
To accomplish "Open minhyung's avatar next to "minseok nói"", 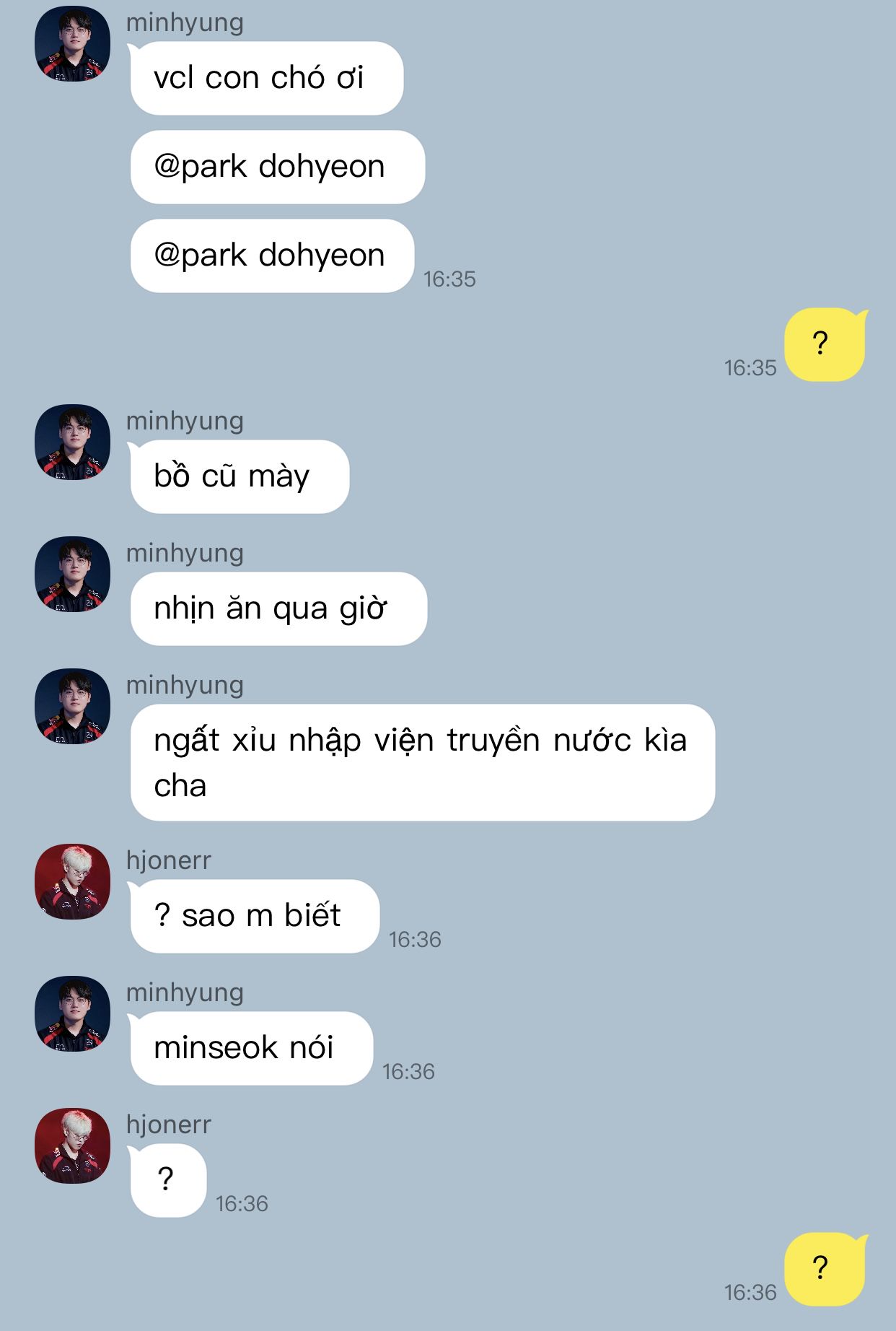I will coord(72,1013).
